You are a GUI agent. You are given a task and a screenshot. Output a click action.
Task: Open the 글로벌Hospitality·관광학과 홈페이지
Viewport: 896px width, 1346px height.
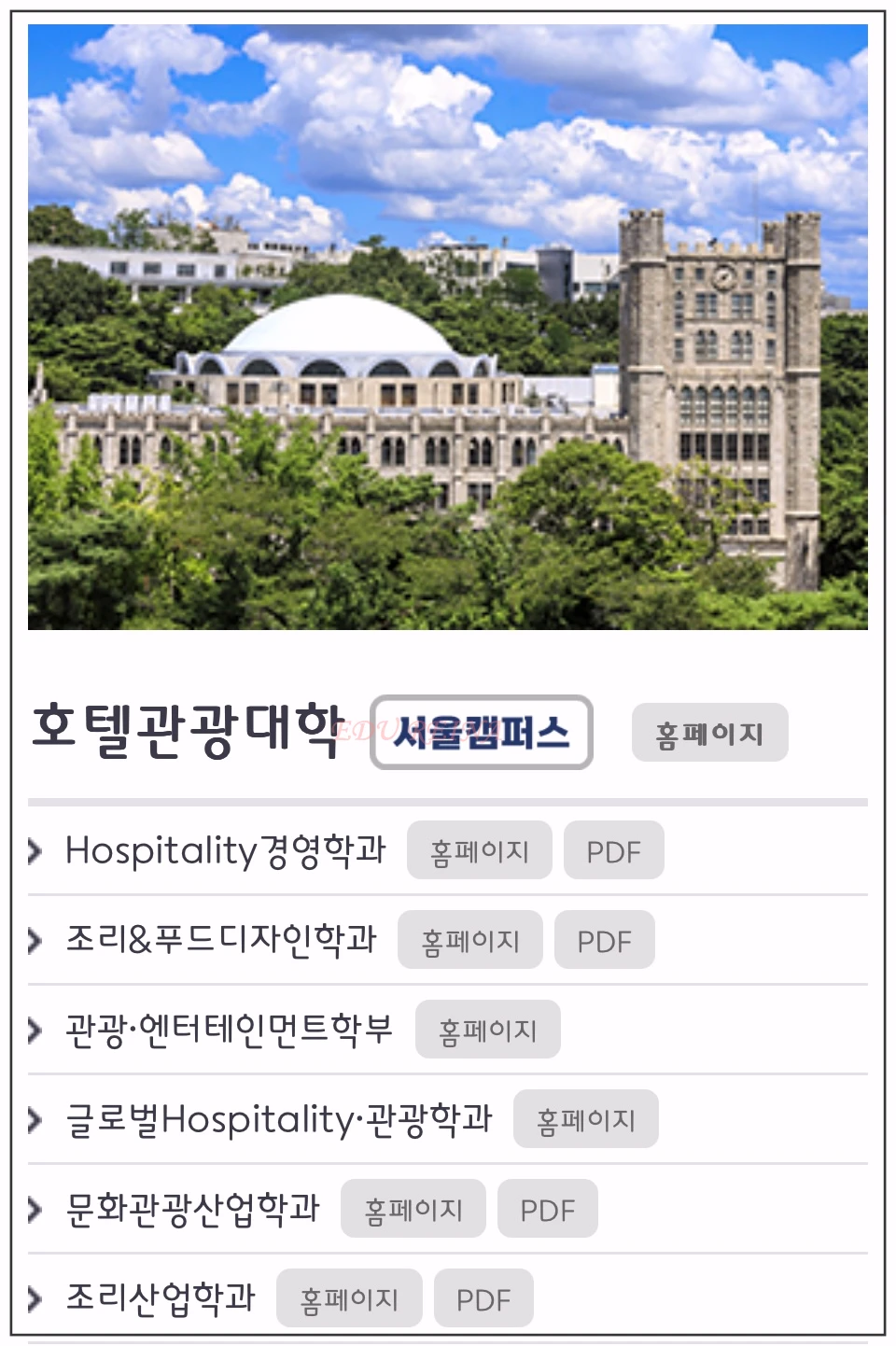coord(585,1119)
